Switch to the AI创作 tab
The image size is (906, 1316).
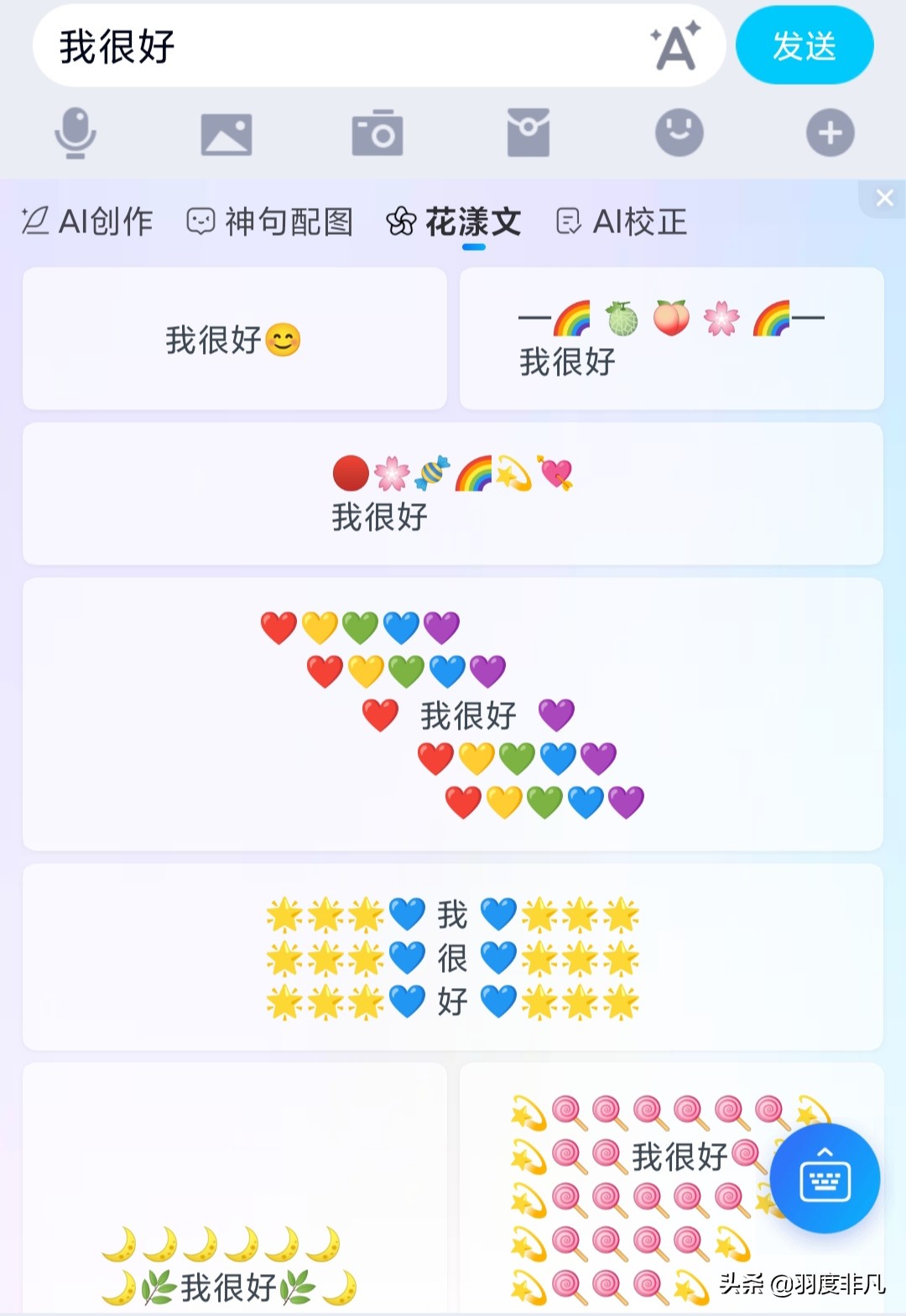[87, 221]
